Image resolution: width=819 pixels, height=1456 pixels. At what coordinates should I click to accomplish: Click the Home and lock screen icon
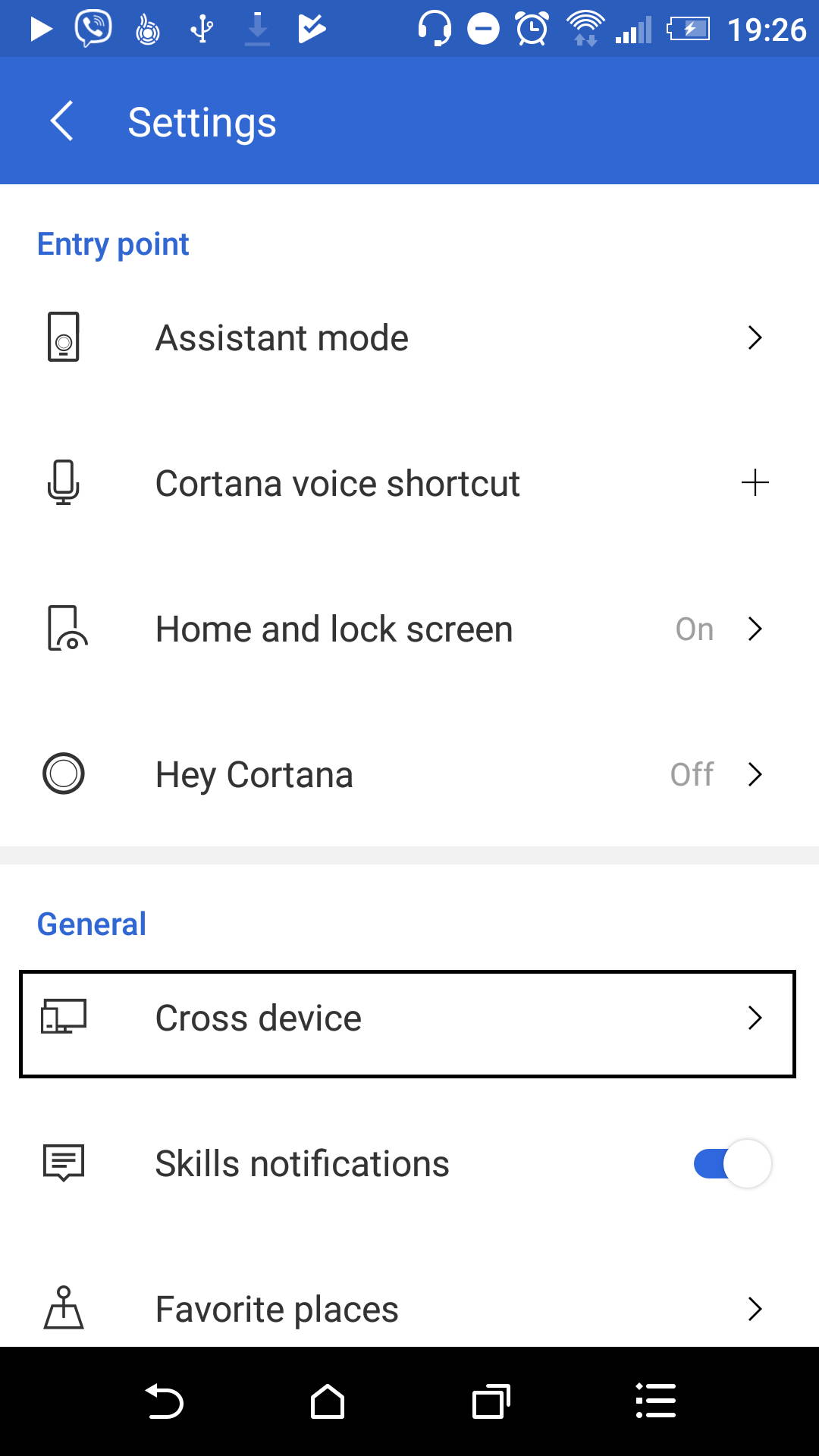64,628
